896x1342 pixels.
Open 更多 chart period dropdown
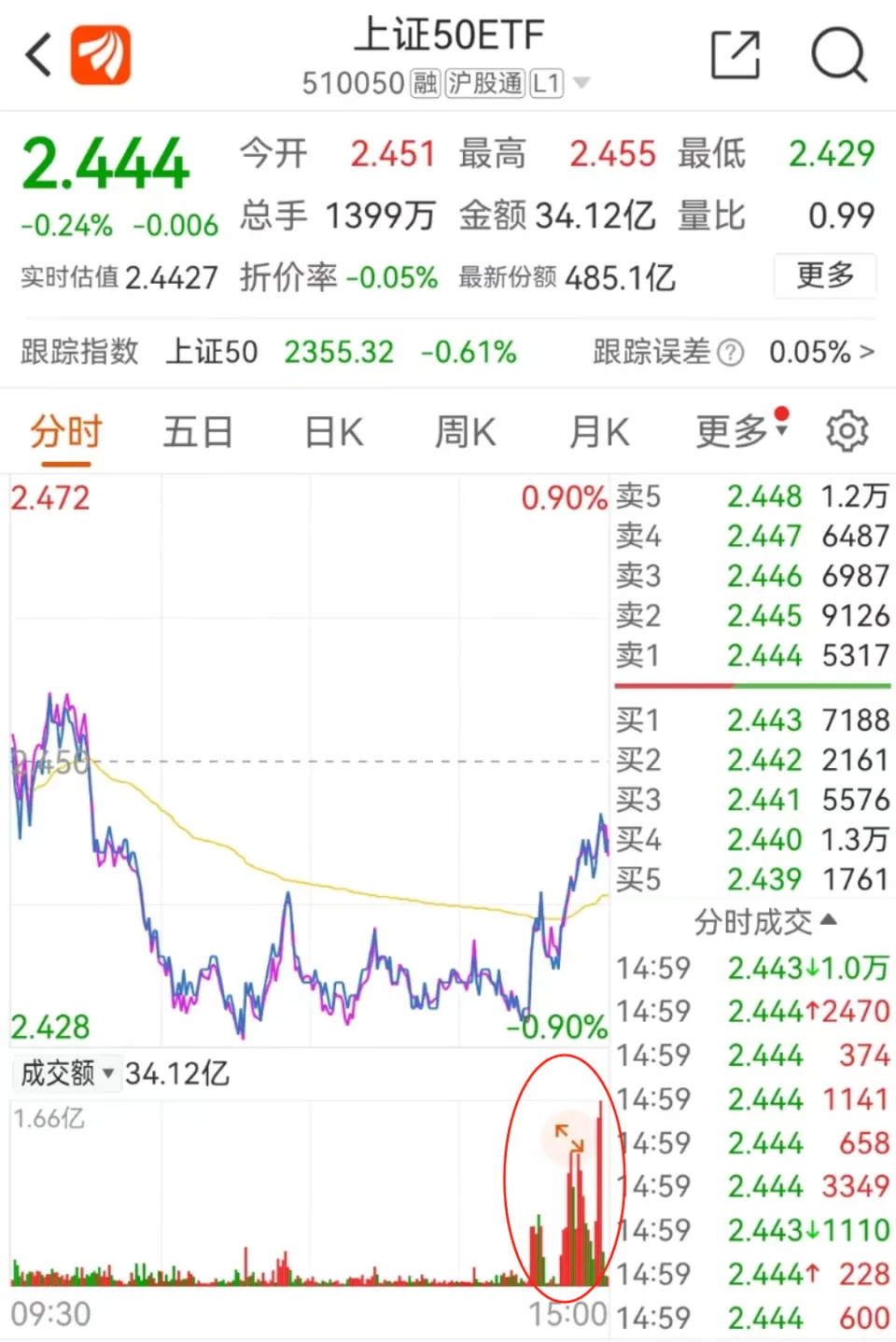tap(741, 432)
